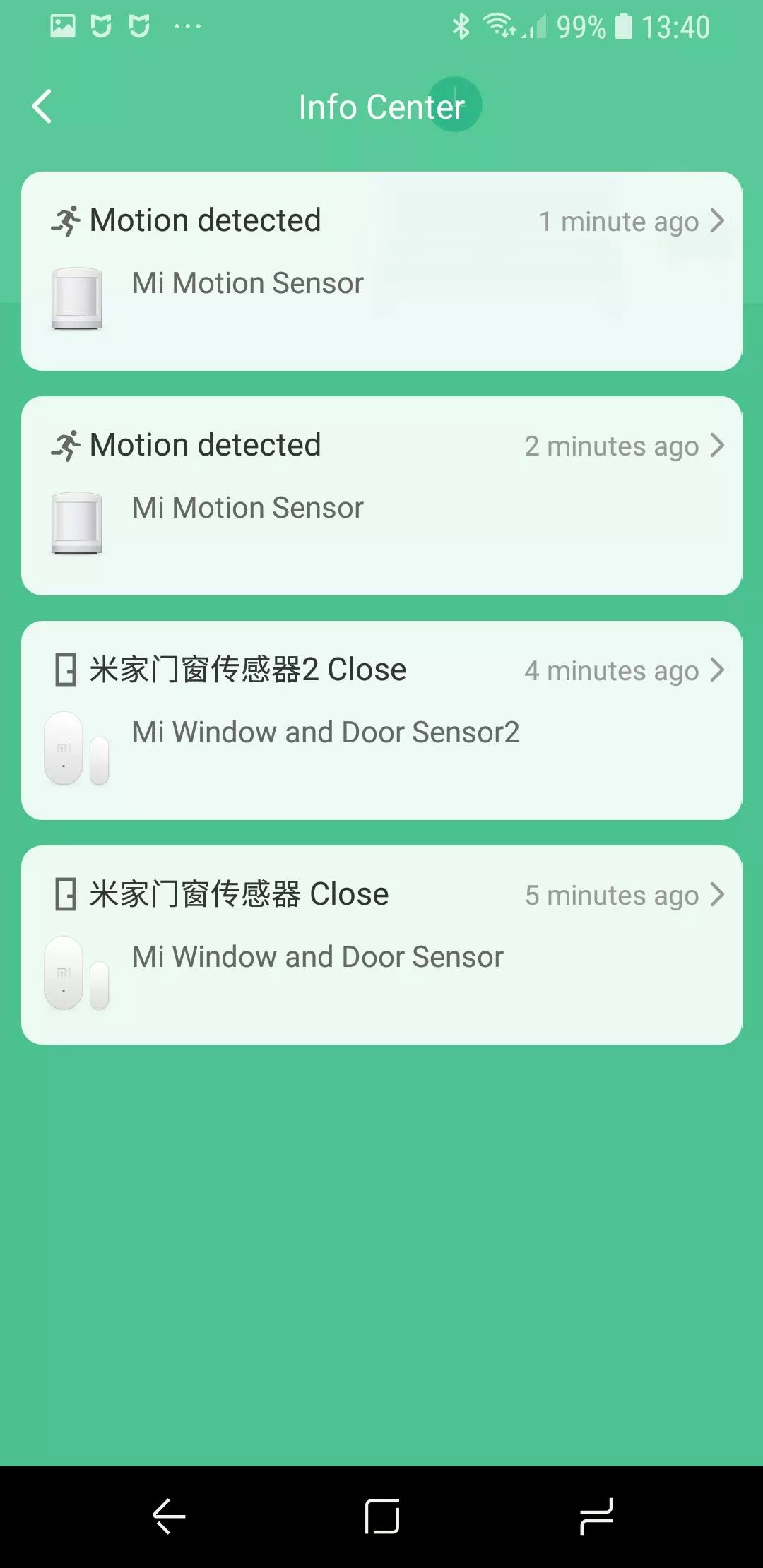Open the motion alert from 1 minute ago
The width and height of the screenshot is (763, 1568).
381,271
